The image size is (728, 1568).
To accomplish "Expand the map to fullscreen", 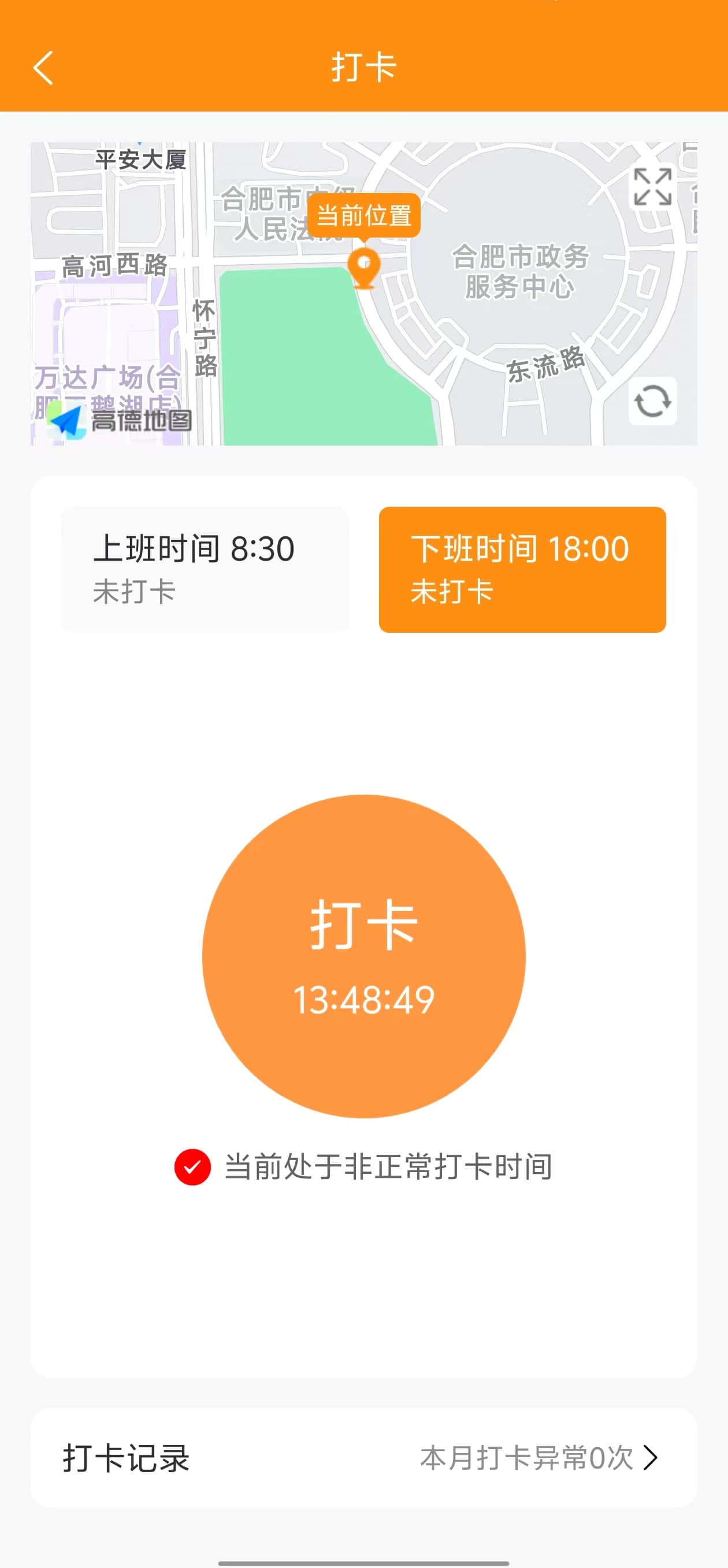I will [x=652, y=187].
